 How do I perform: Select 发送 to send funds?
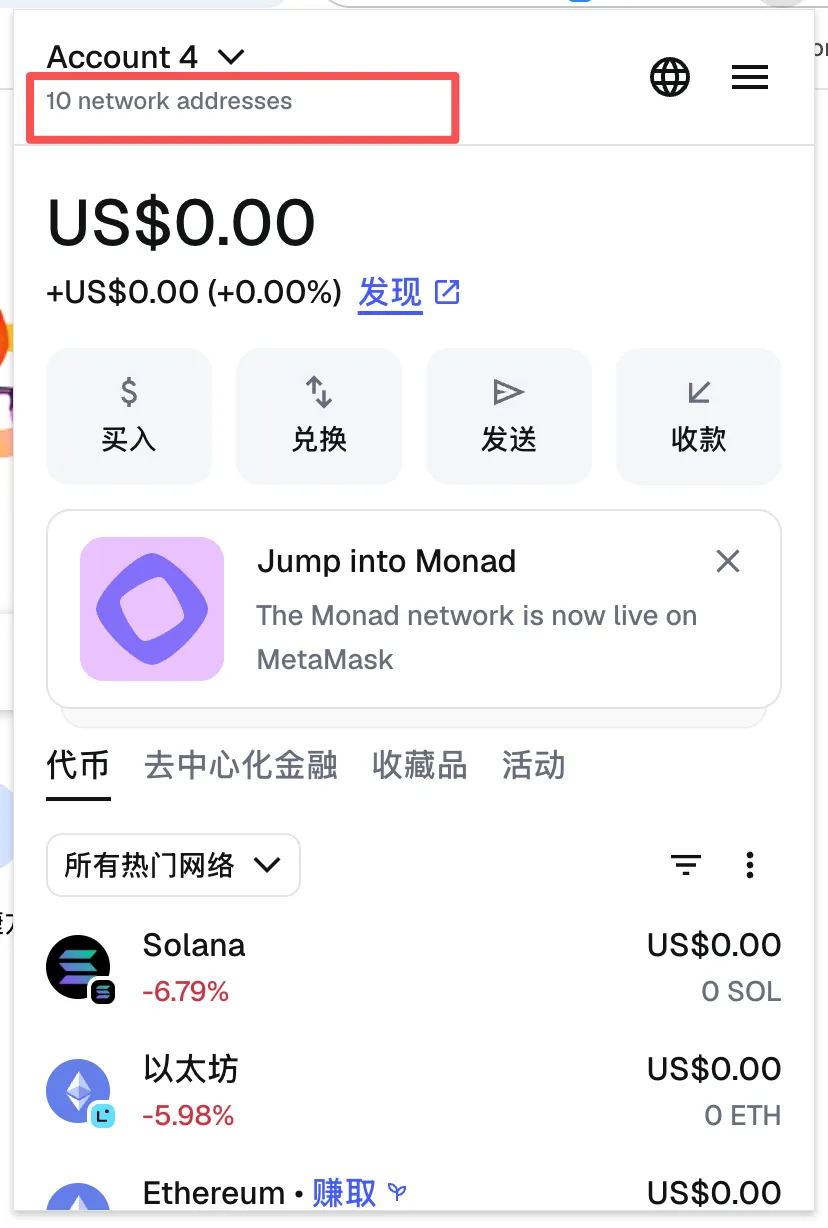(509, 415)
